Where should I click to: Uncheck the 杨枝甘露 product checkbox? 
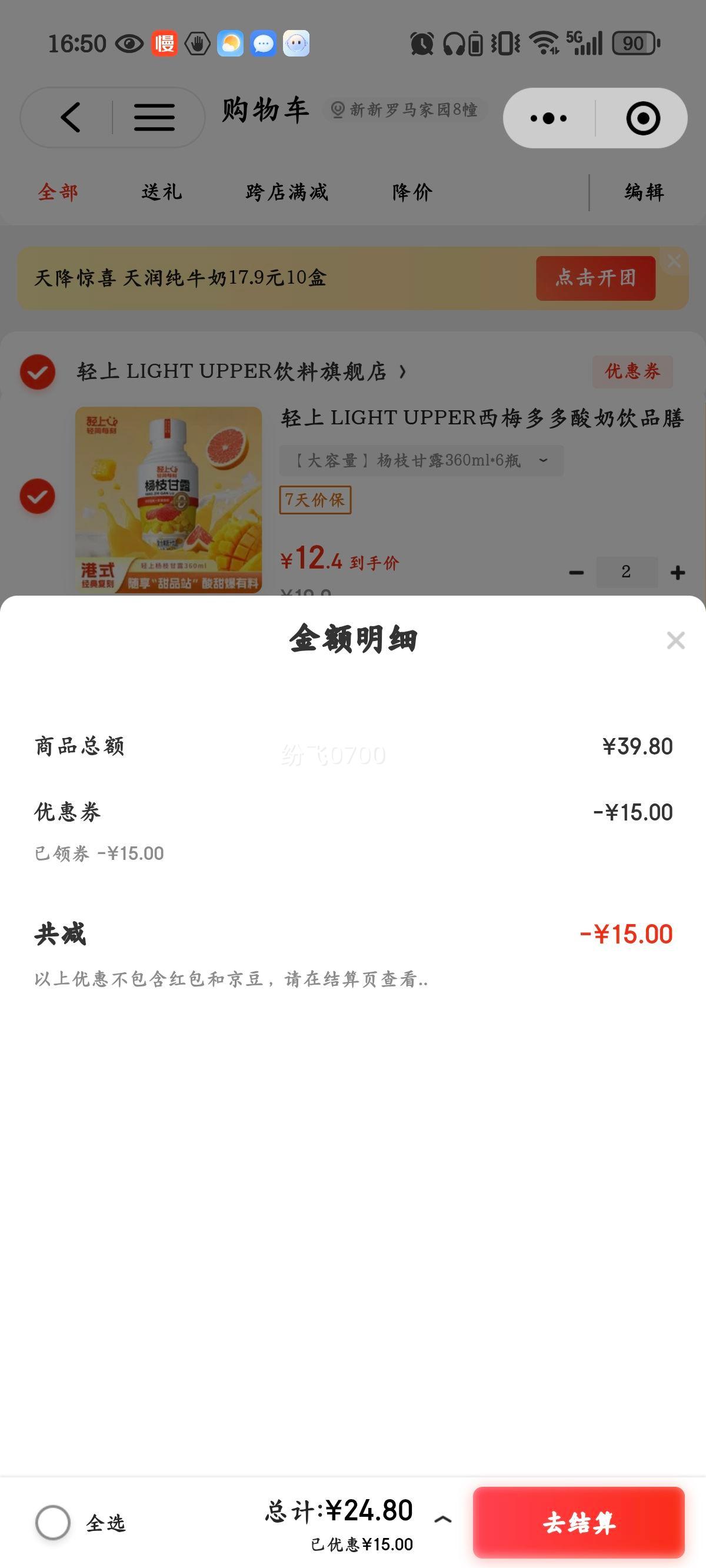coord(38,496)
